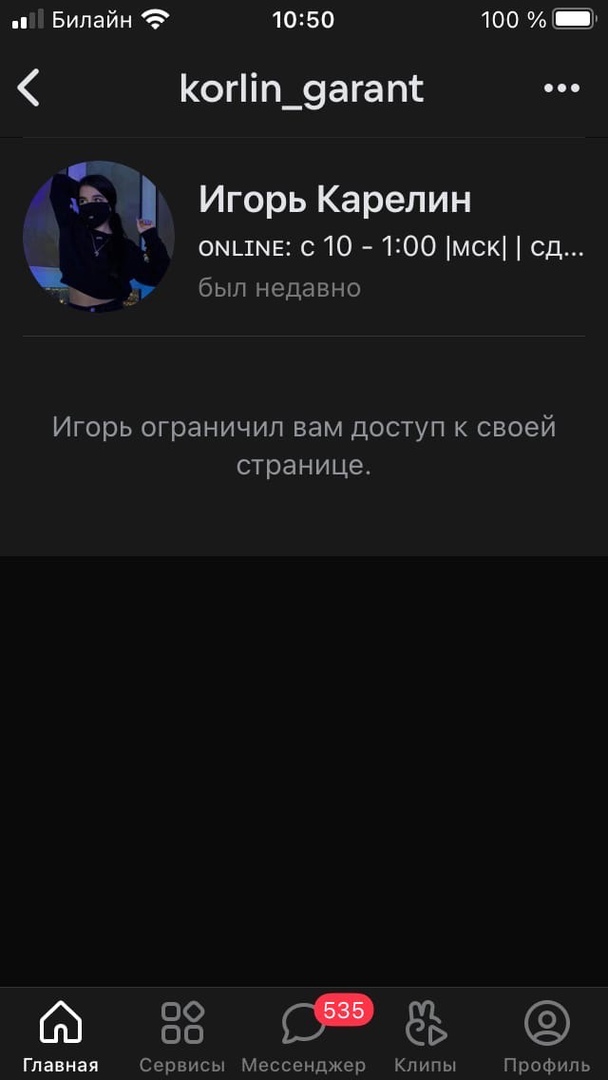Go back from korlin_garant profile

point(29,88)
